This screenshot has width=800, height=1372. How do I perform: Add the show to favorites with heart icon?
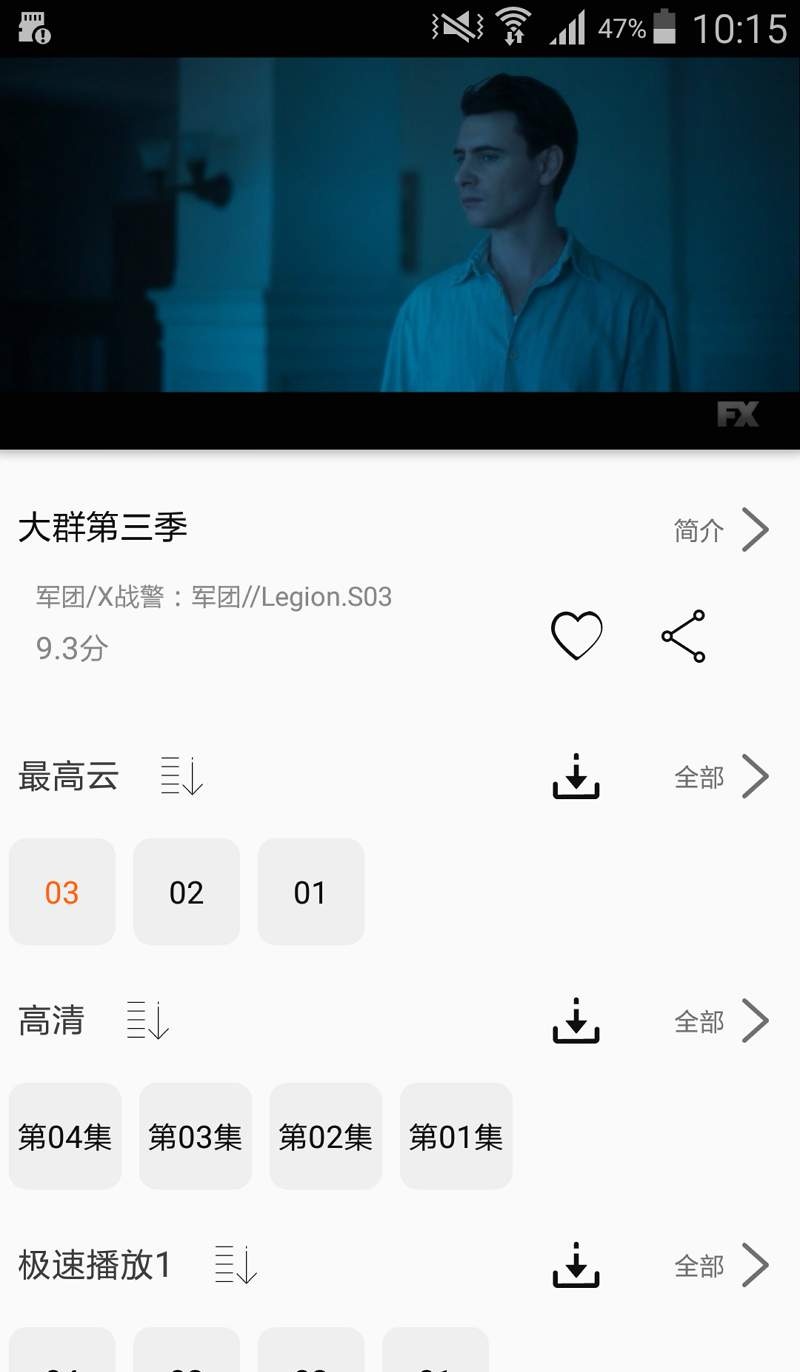coord(577,636)
